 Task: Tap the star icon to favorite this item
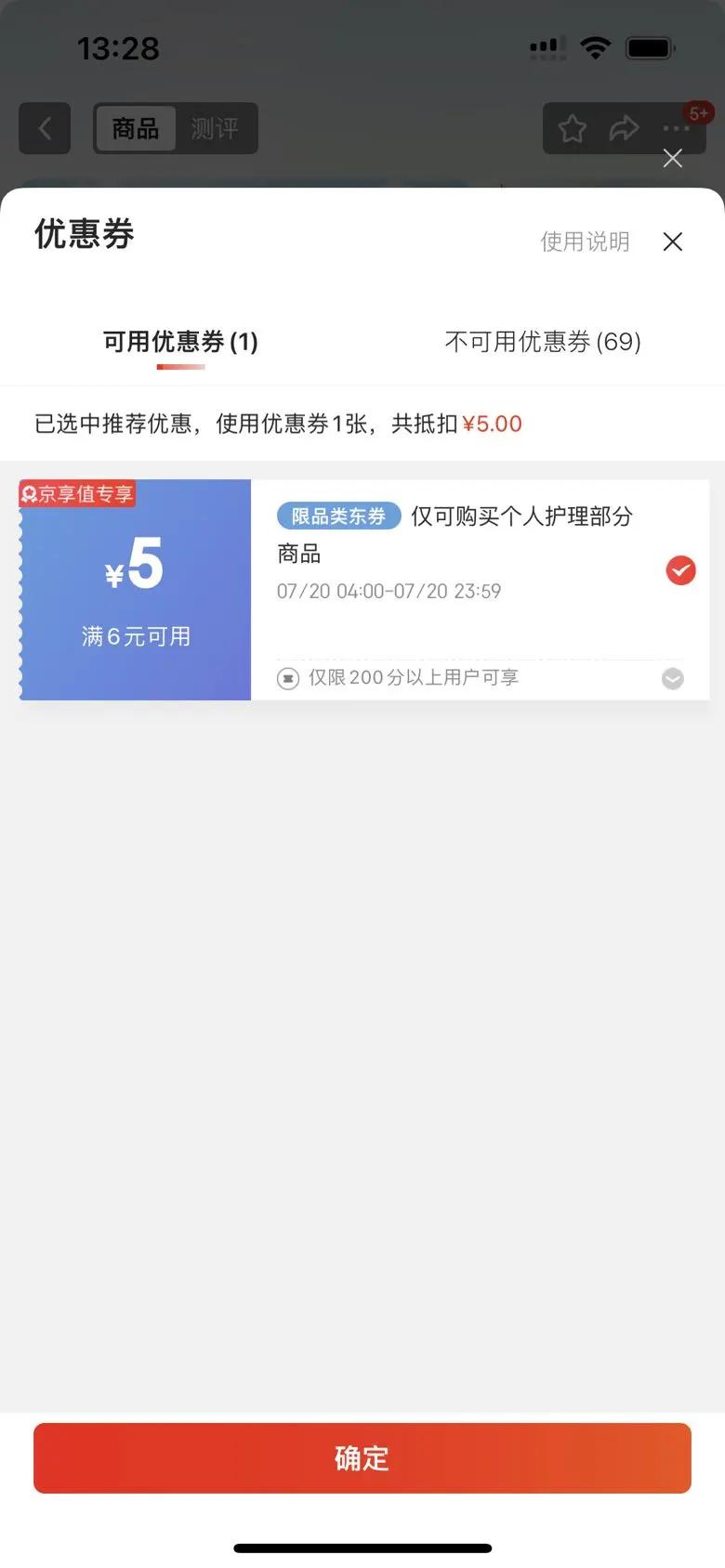(572, 128)
